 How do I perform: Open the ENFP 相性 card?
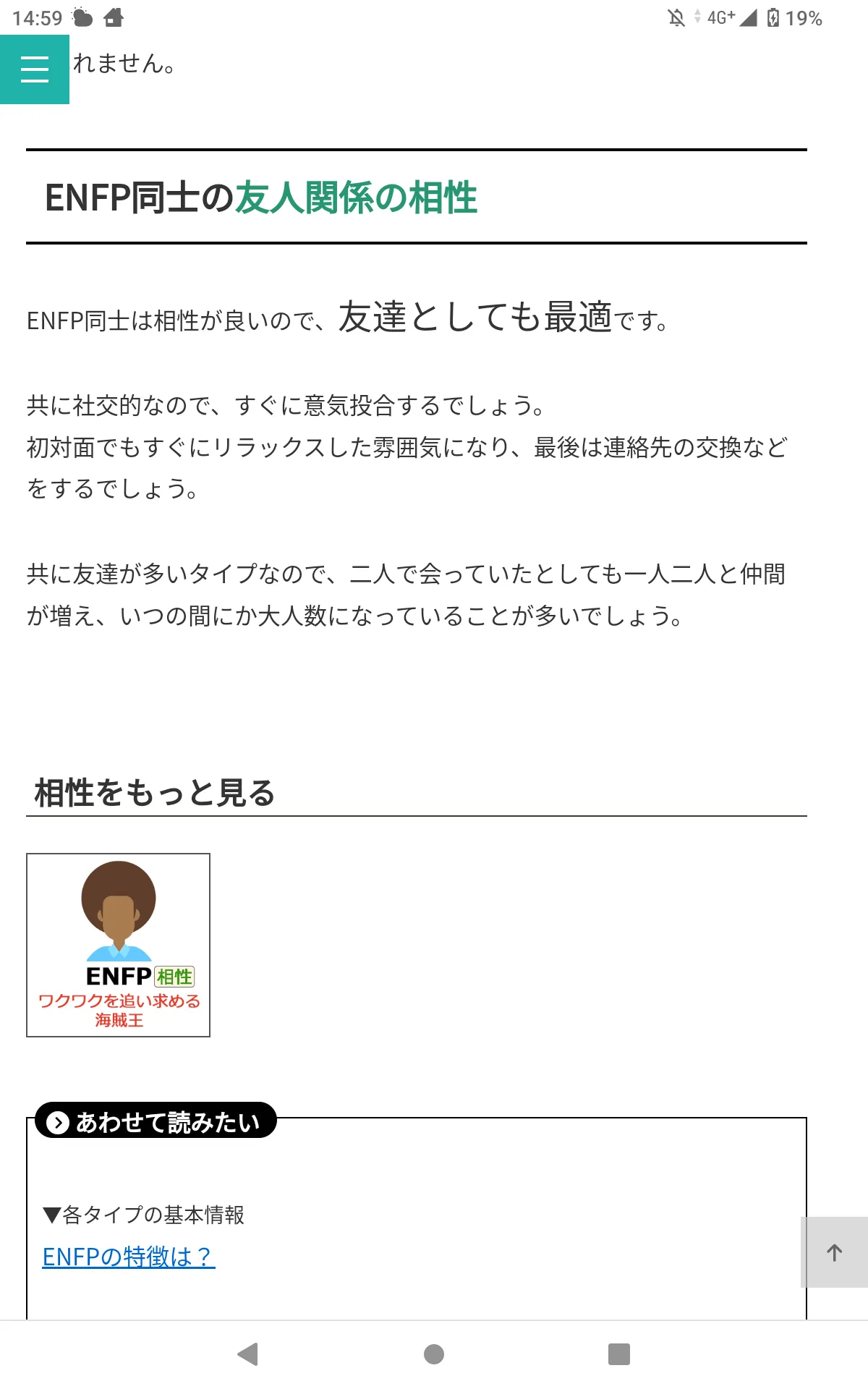click(x=119, y=945)
